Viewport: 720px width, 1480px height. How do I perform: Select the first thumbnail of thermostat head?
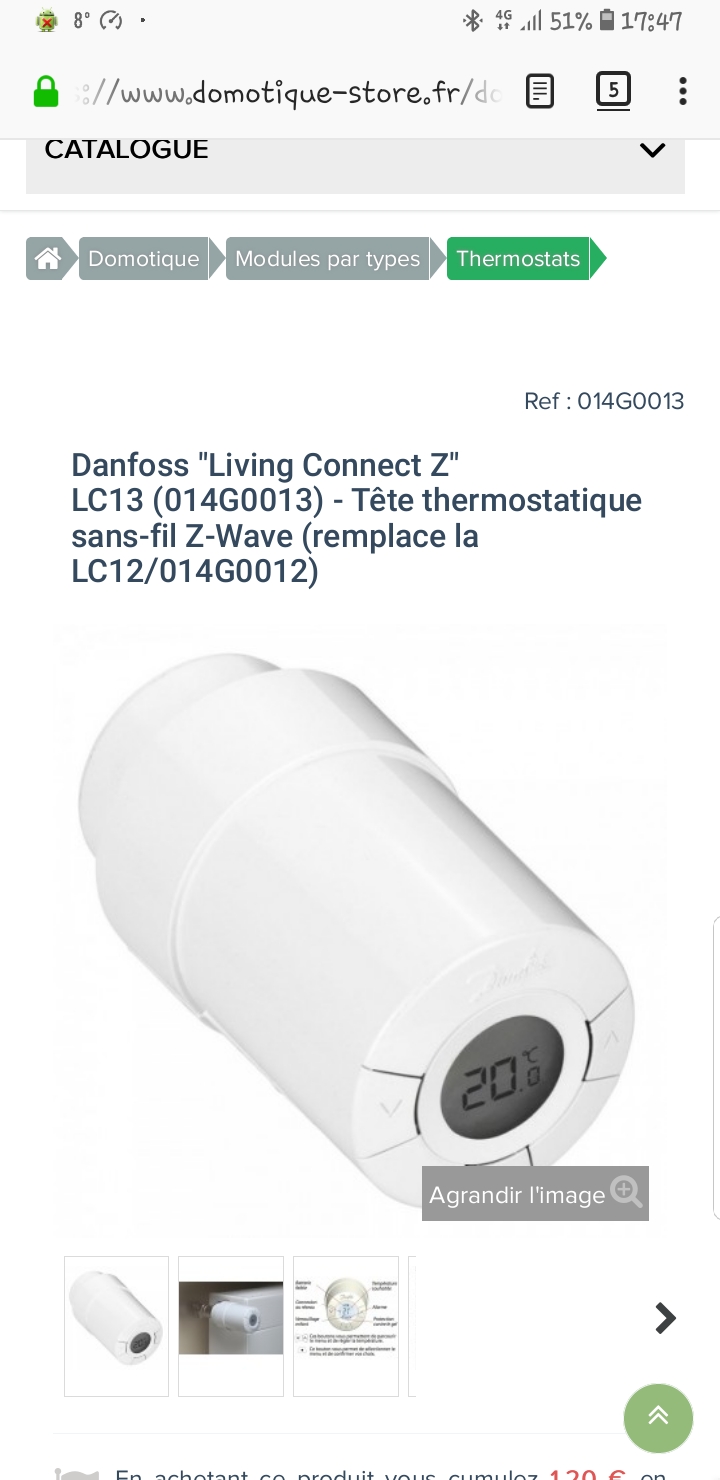[x=116, y=1326]
